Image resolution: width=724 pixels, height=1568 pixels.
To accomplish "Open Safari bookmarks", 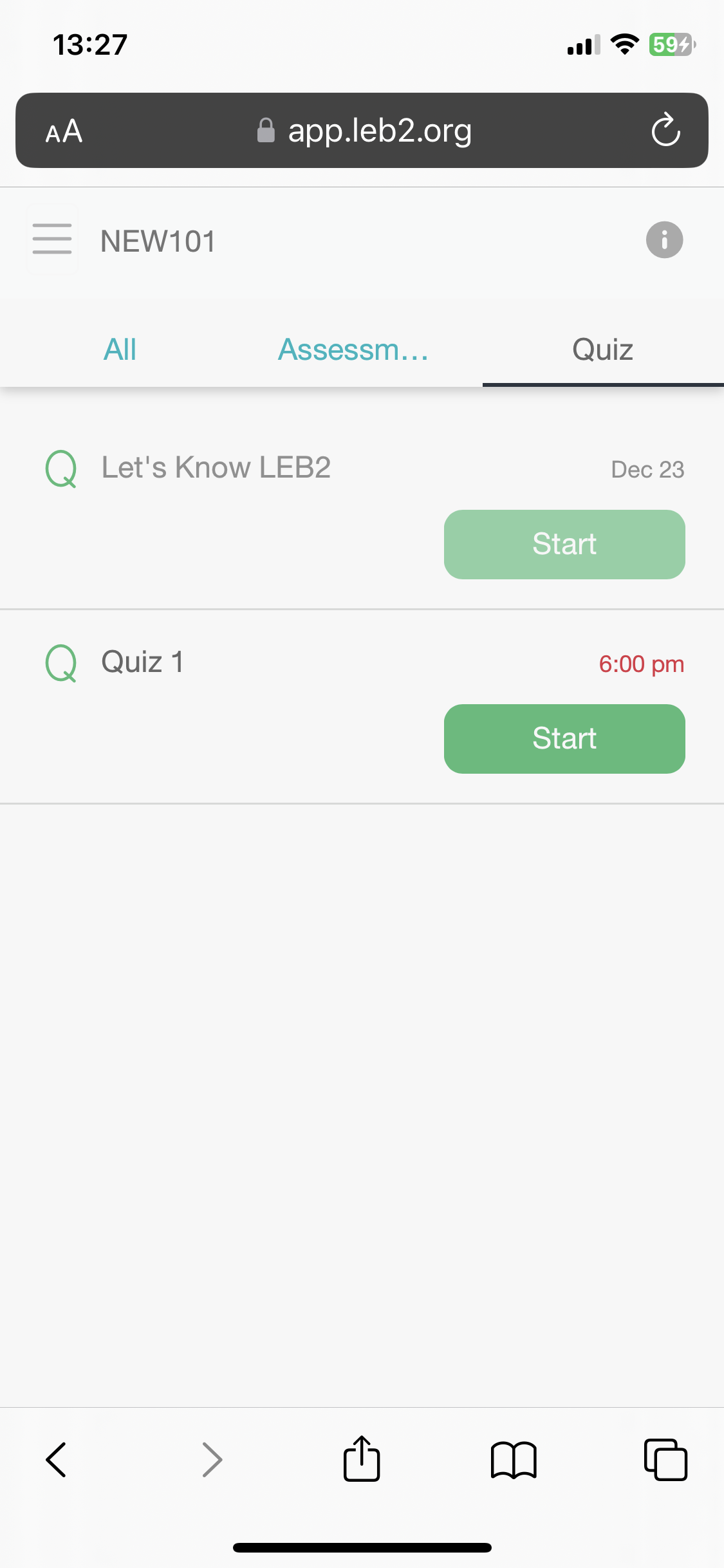I will [x=514, y=1460].
